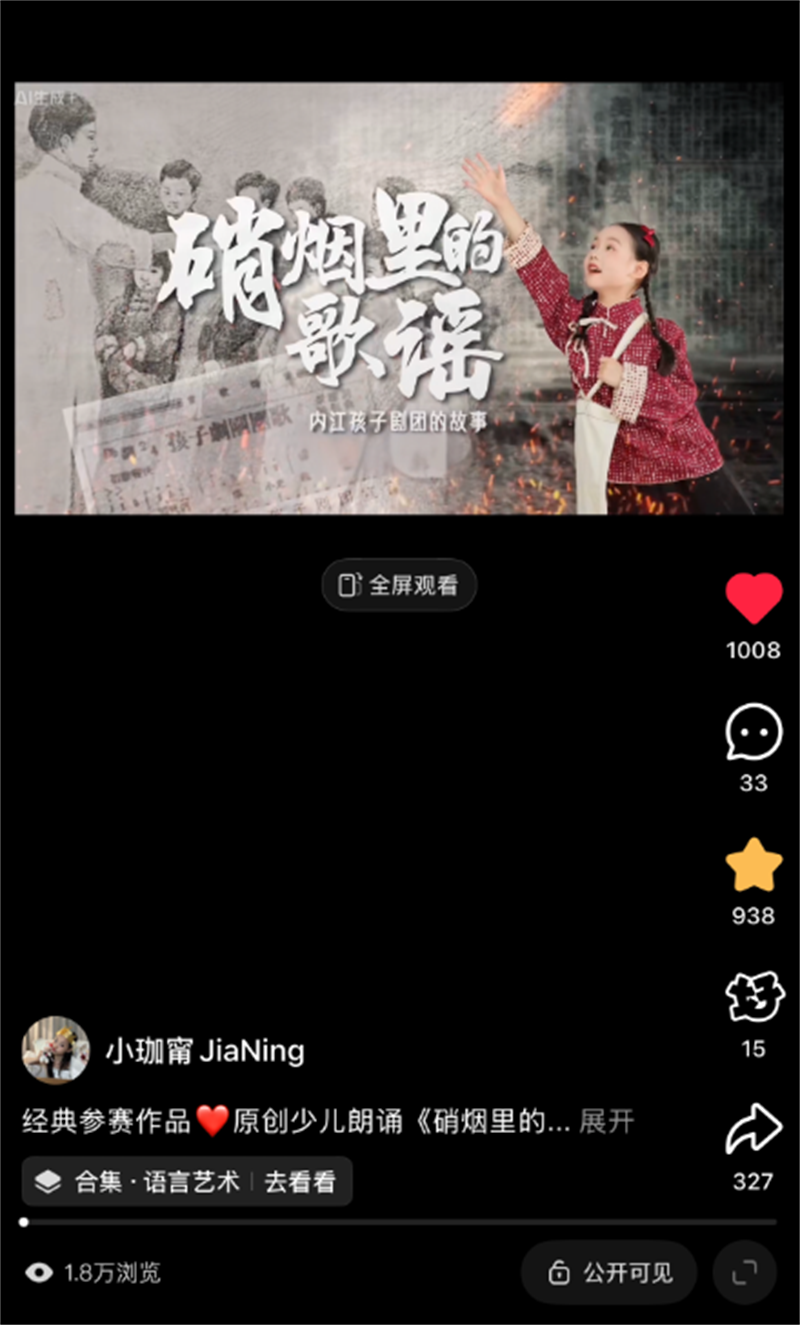Tap the video progress bar

pos(400,1222)
